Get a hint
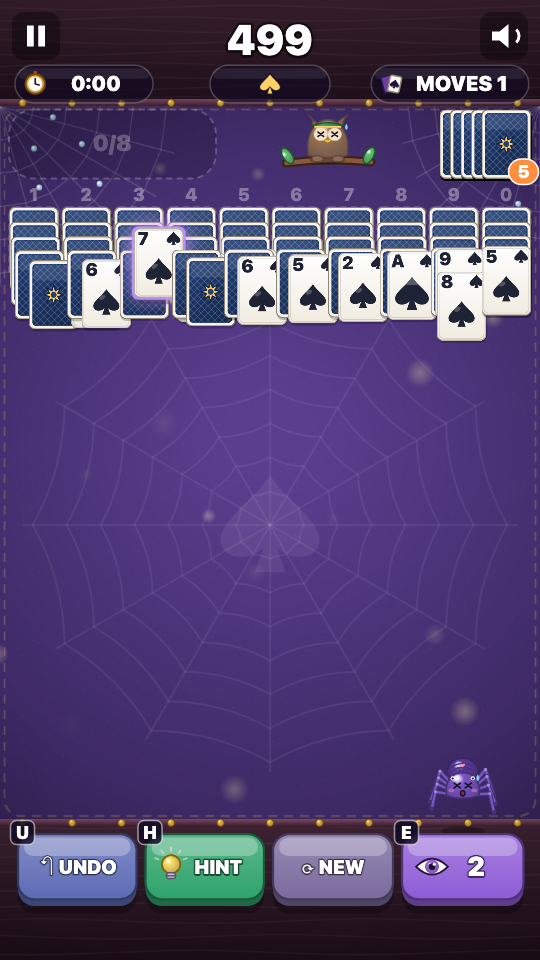This screenshot has width=540, height=960. click(x=205, y=868)
